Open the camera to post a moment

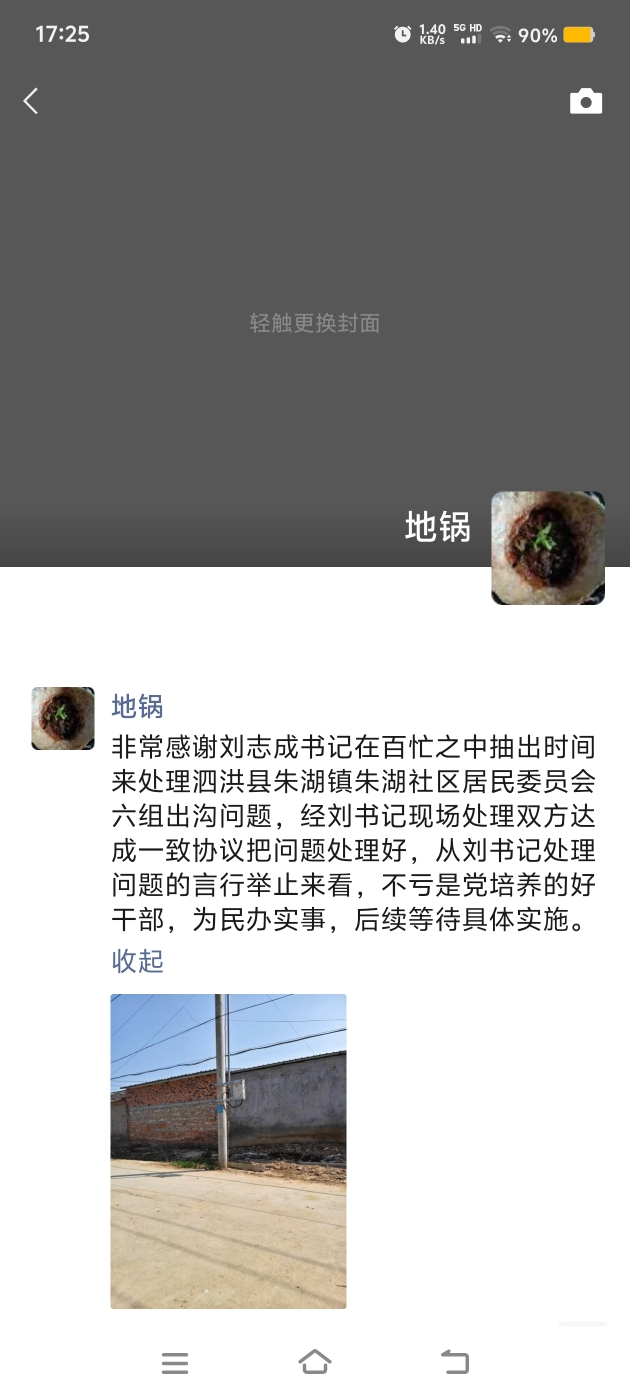(586, 101)
